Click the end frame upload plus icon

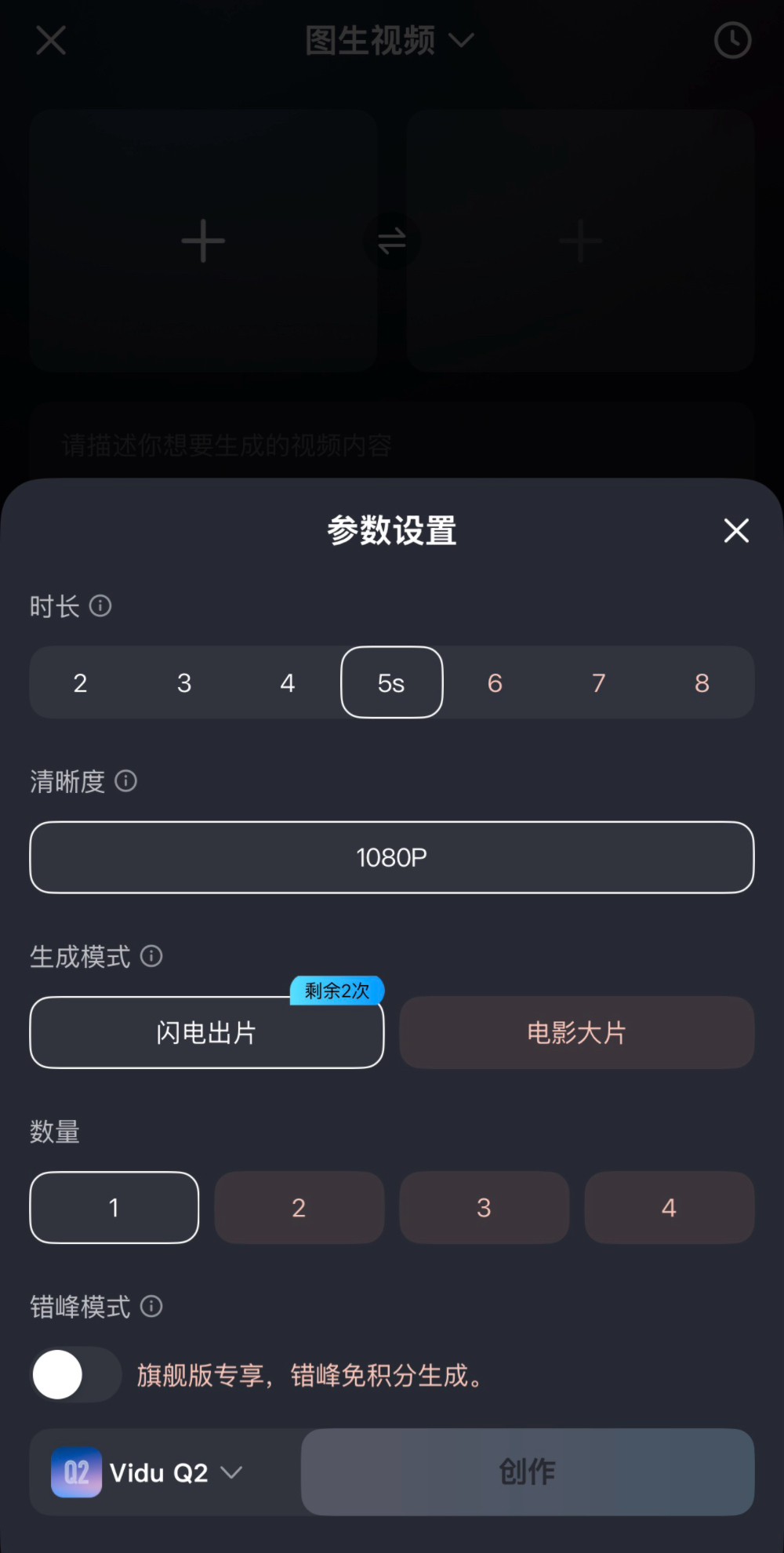pos(579,239)
